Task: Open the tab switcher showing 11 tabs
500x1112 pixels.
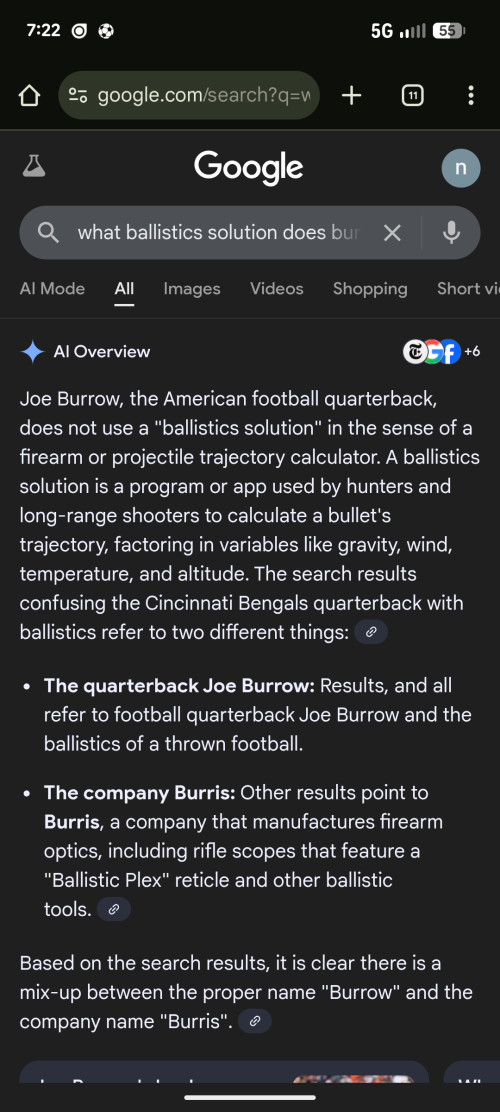Action: (x=412, y=95)
